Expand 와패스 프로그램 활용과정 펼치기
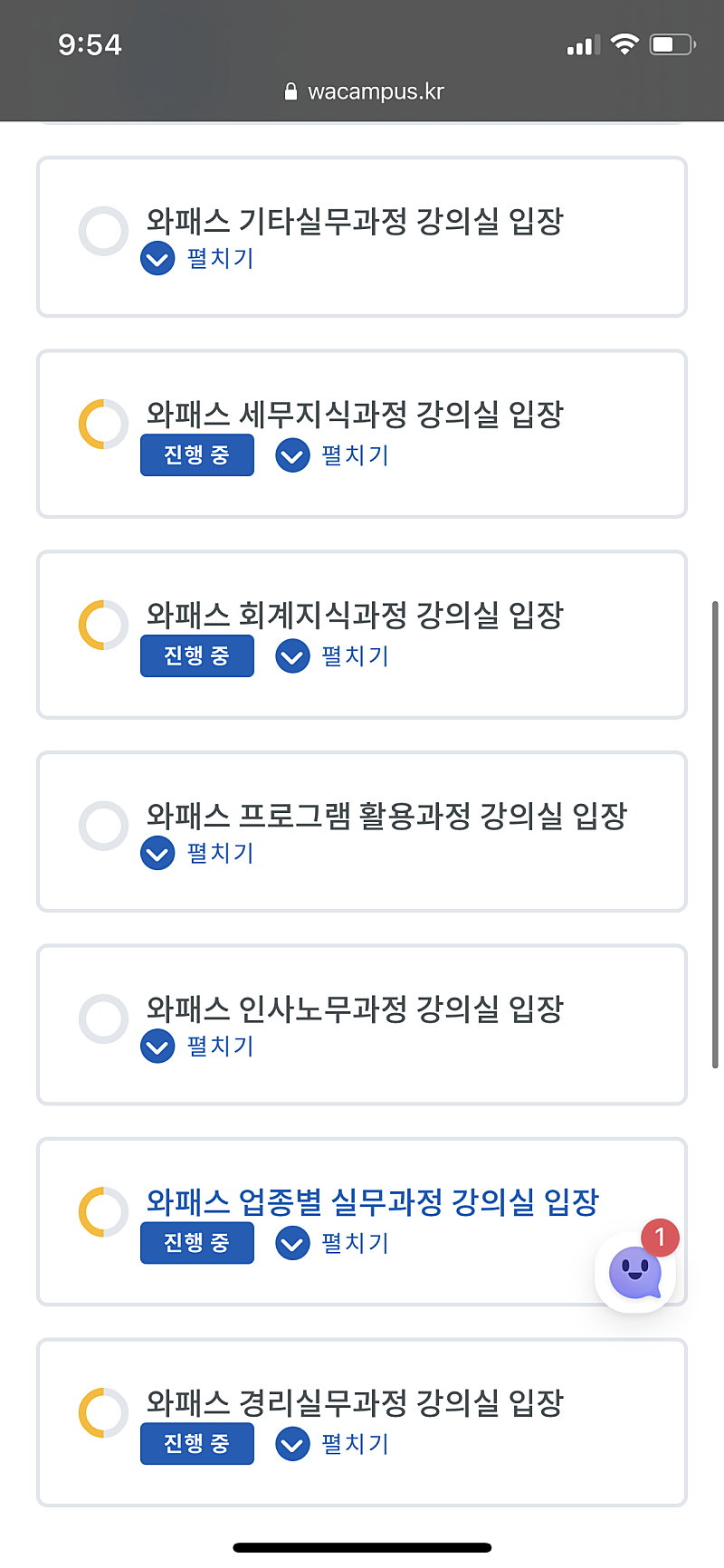Image resolution: width=724 pixels, height=1568 pixels. (197, 854)
